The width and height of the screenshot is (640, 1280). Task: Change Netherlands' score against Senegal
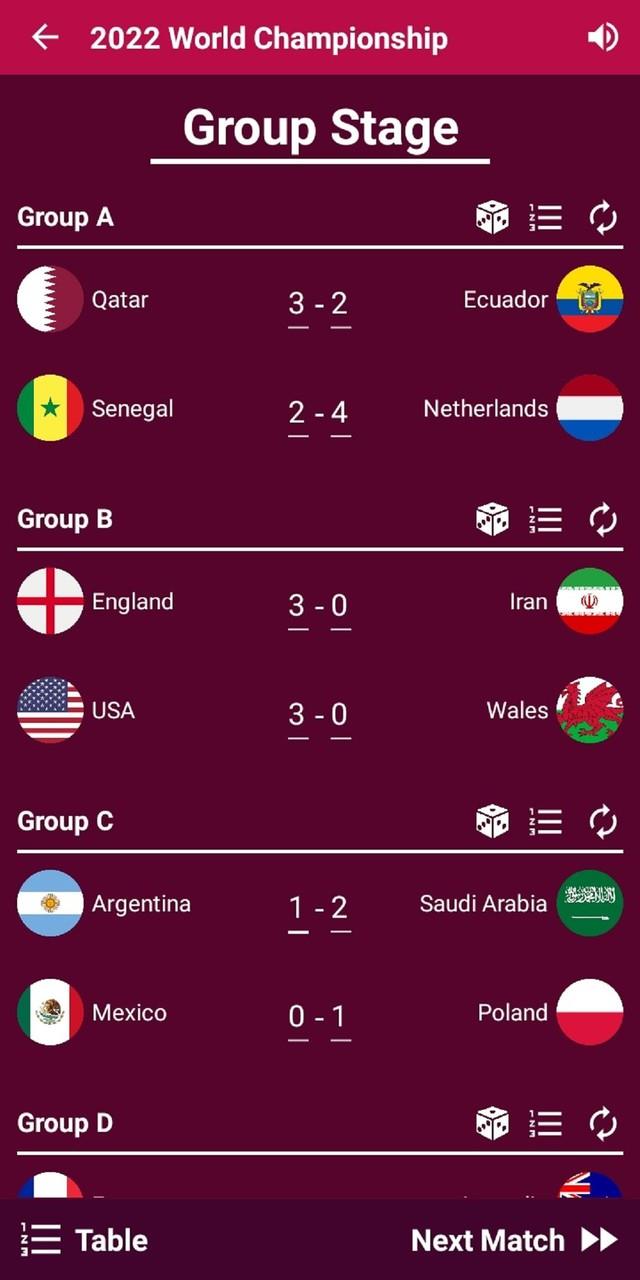coord(340,413)
